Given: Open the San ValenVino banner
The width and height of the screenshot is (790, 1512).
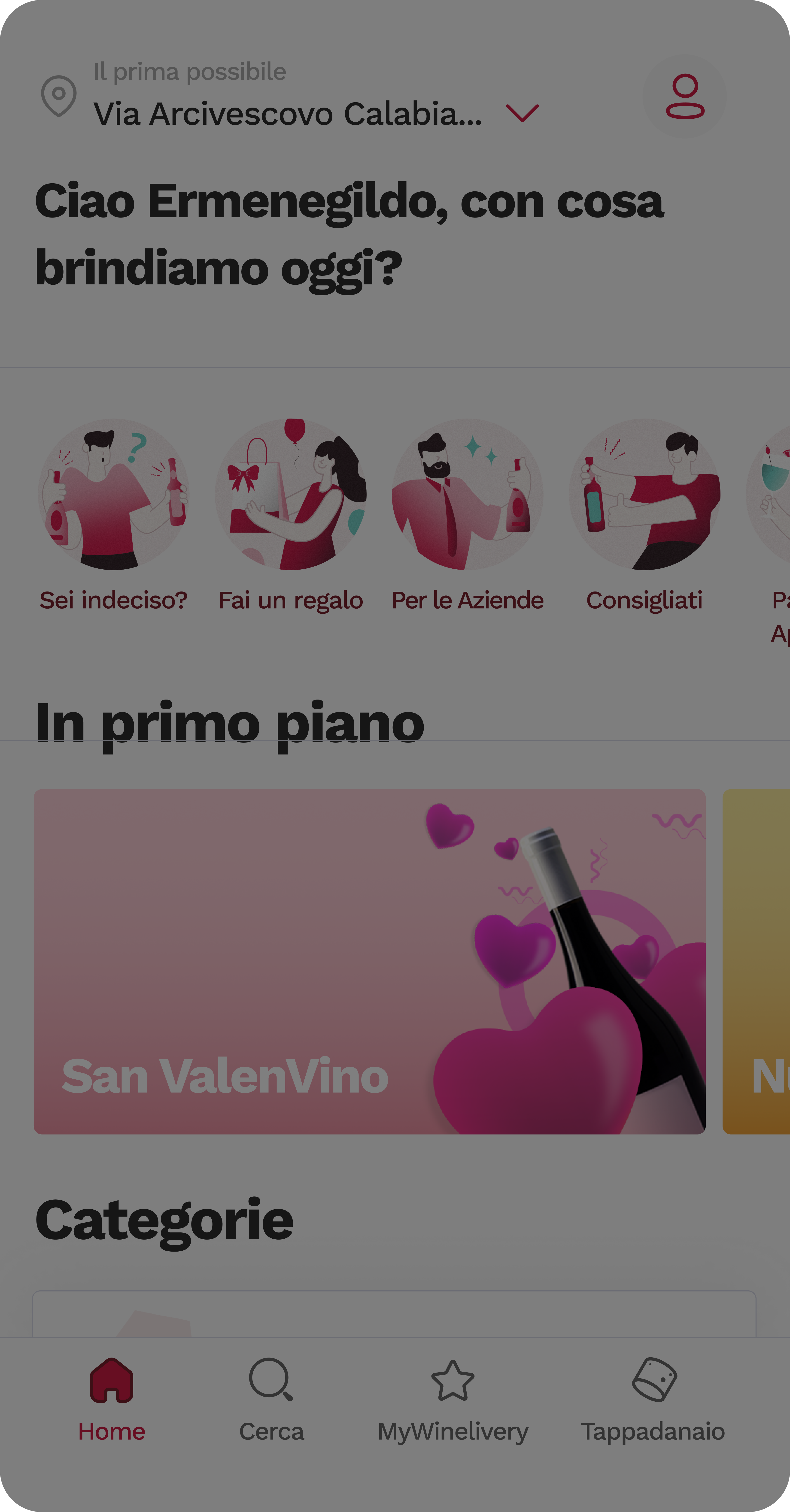Looking at the screenshot, I should coord(369,961).
